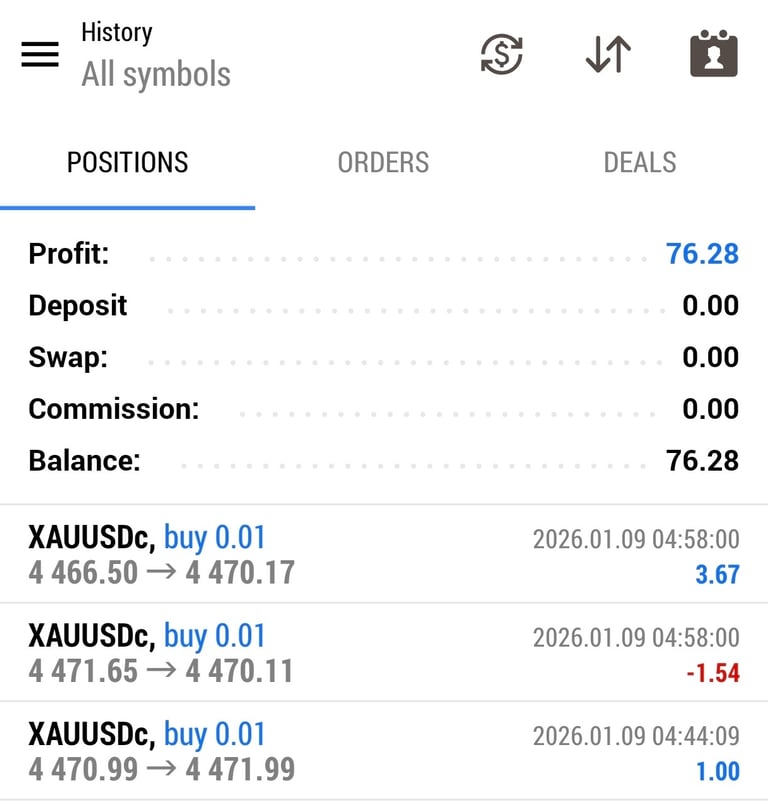
Task: Expand the XAUUSDc position with -1.54 loss
Action: pyautogui.click(x=384, y=652)
